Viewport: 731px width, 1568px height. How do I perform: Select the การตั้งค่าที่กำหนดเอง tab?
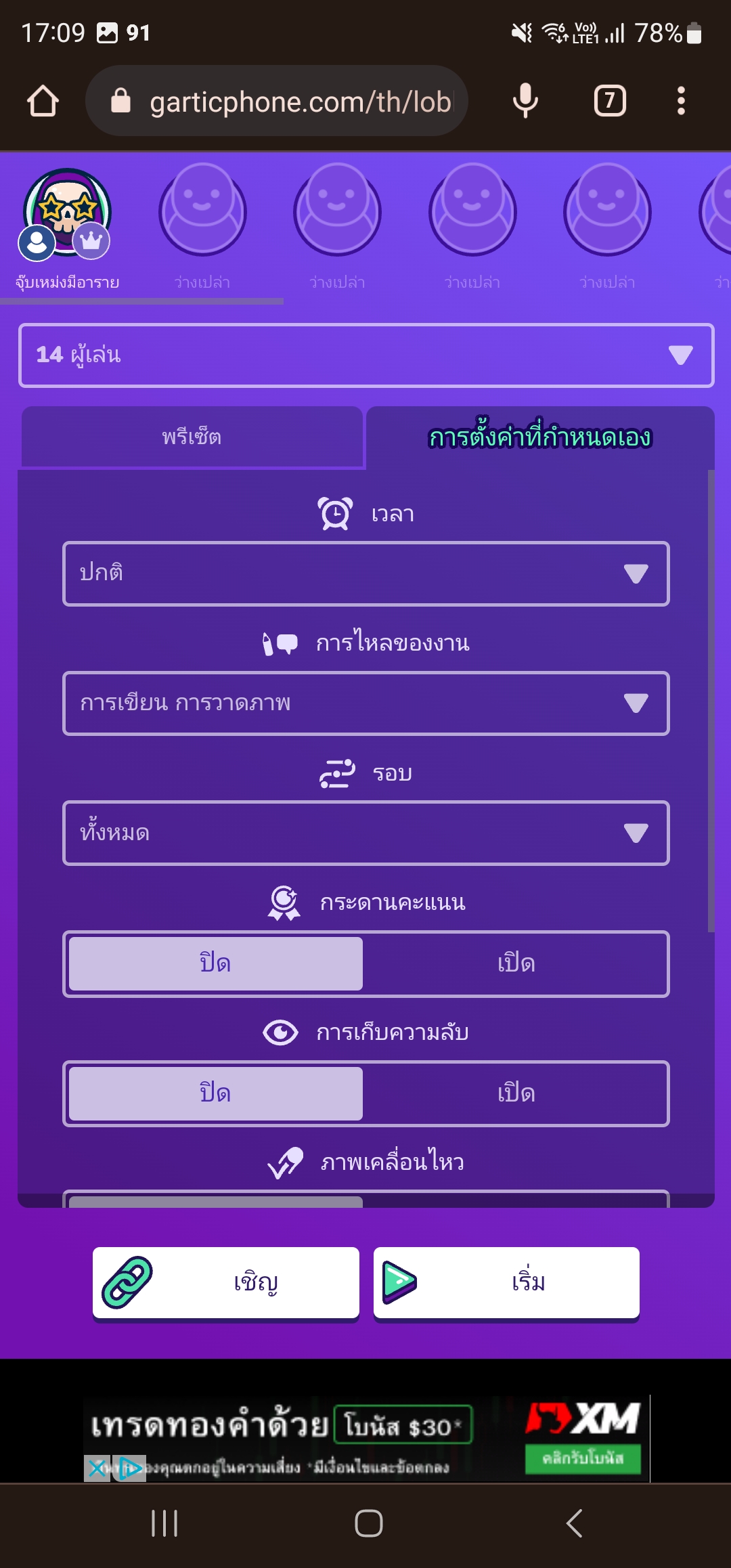point(539,437)
